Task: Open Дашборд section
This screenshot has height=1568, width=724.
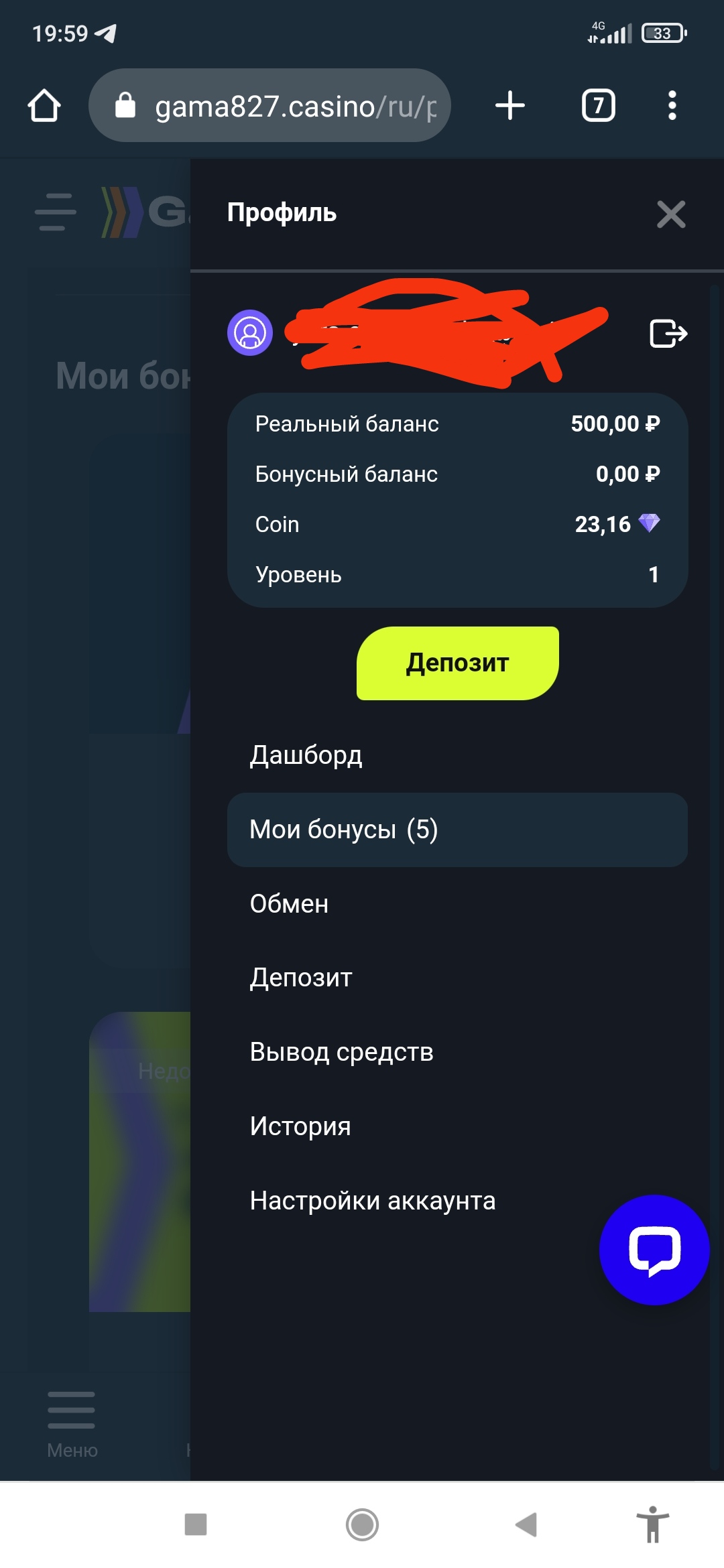Action: pos(306,755)
